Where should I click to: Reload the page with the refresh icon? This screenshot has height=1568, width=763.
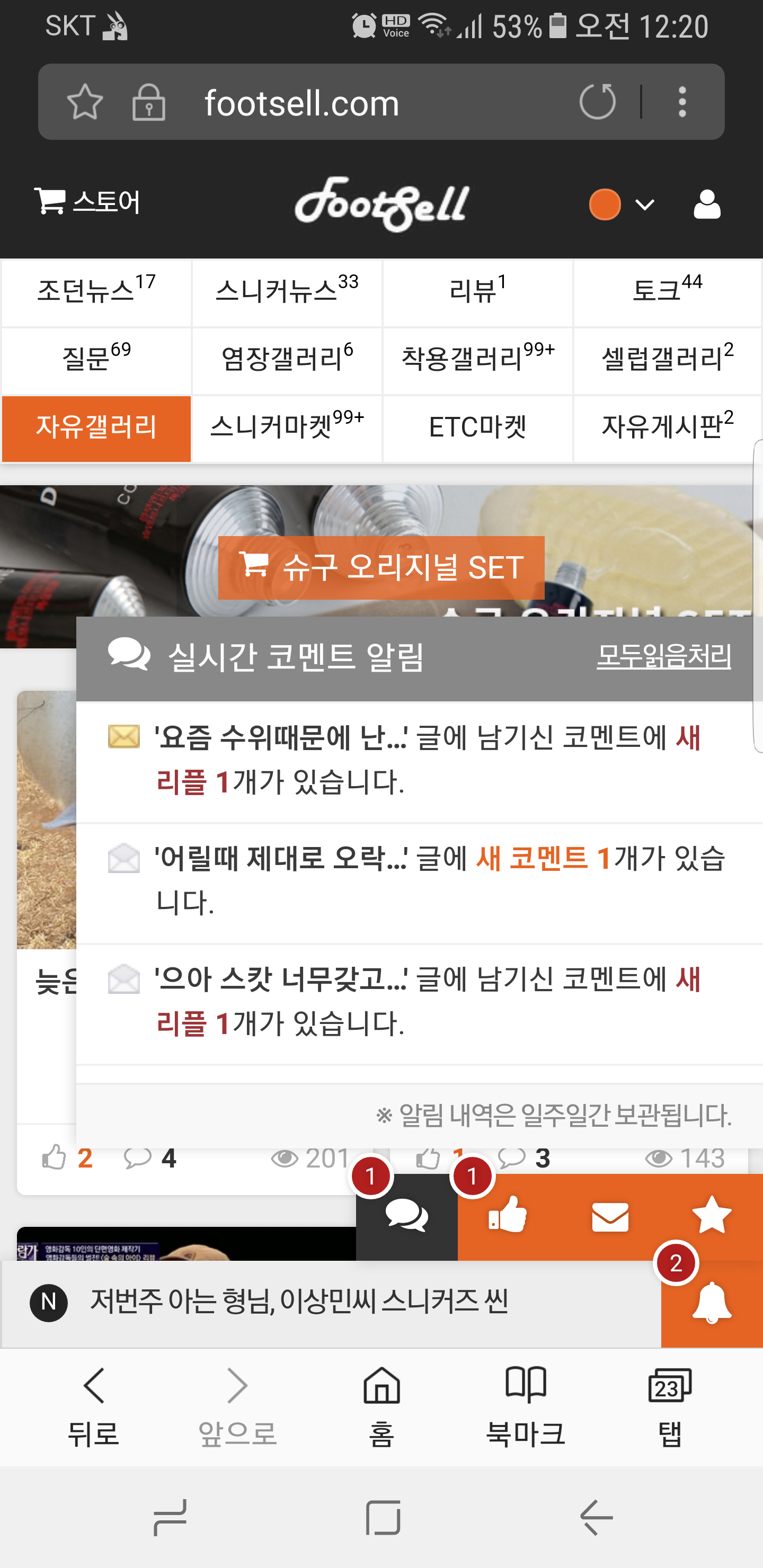pyautogui.click(x=600, y=102)
